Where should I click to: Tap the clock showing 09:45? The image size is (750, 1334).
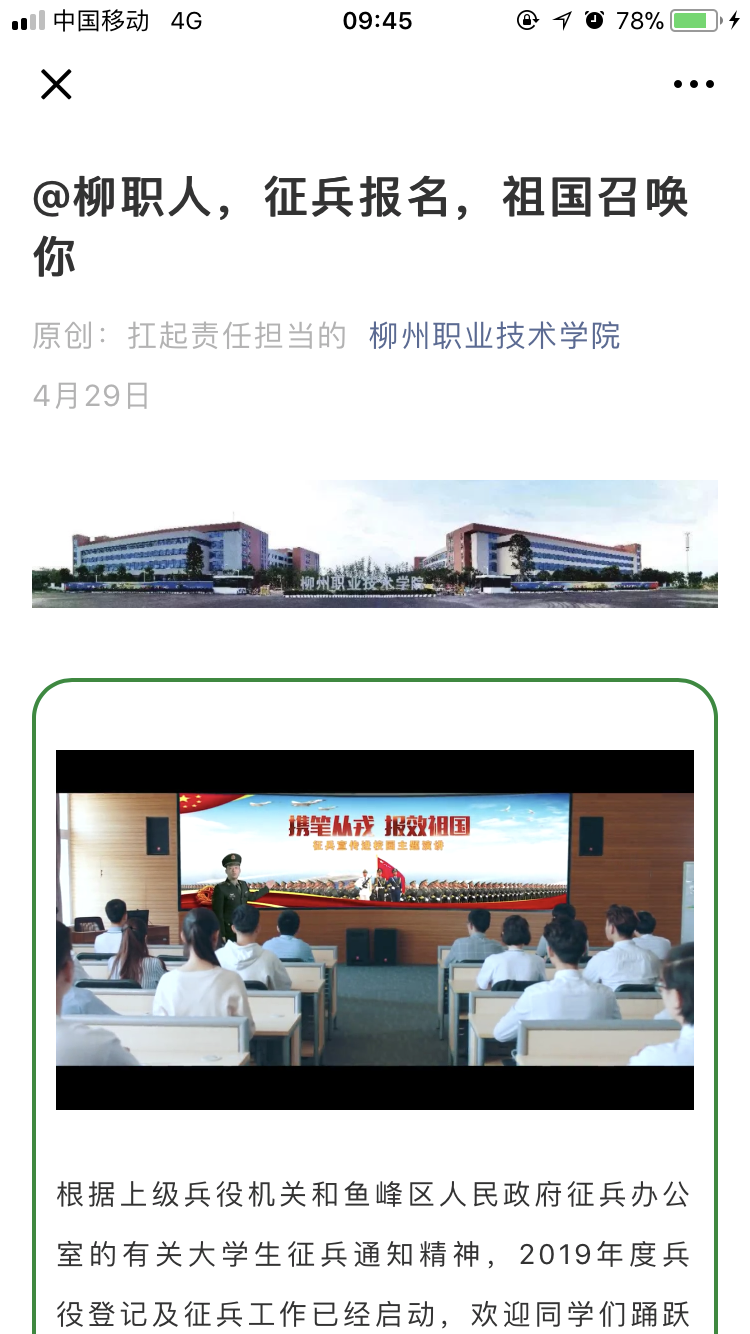(375, 20)
